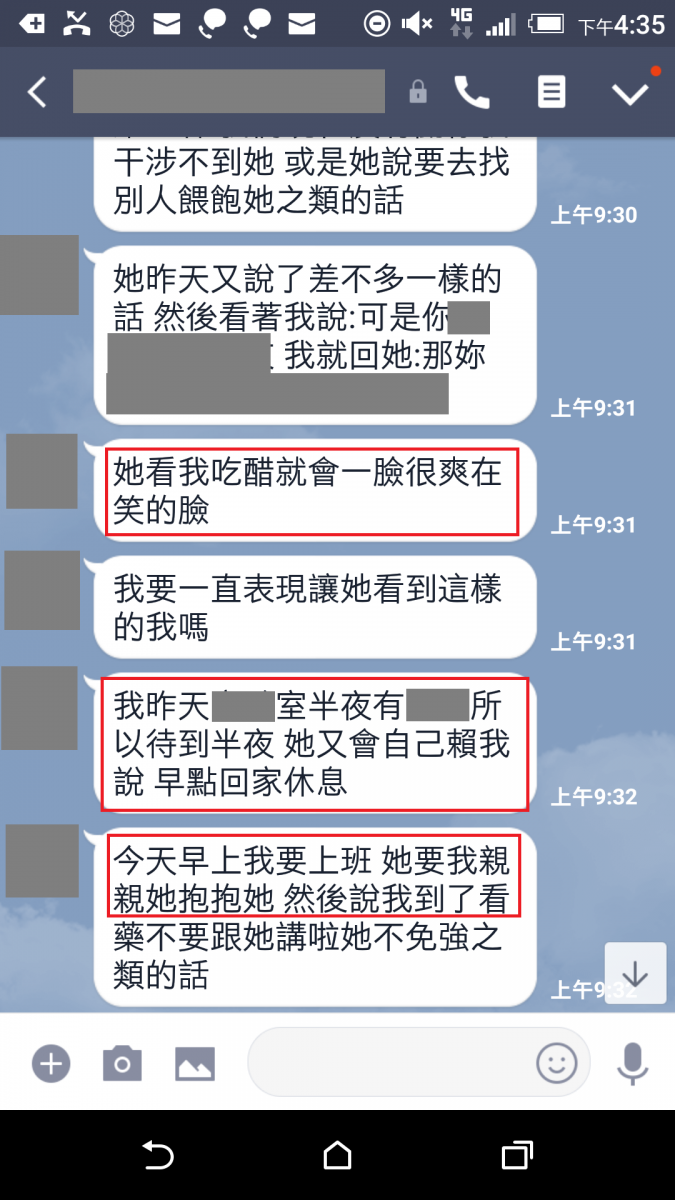Image resolution: width=675 pixels, height=1200 pixels.
Task: Open the photo gallery picker
Action: (195, 1062)
